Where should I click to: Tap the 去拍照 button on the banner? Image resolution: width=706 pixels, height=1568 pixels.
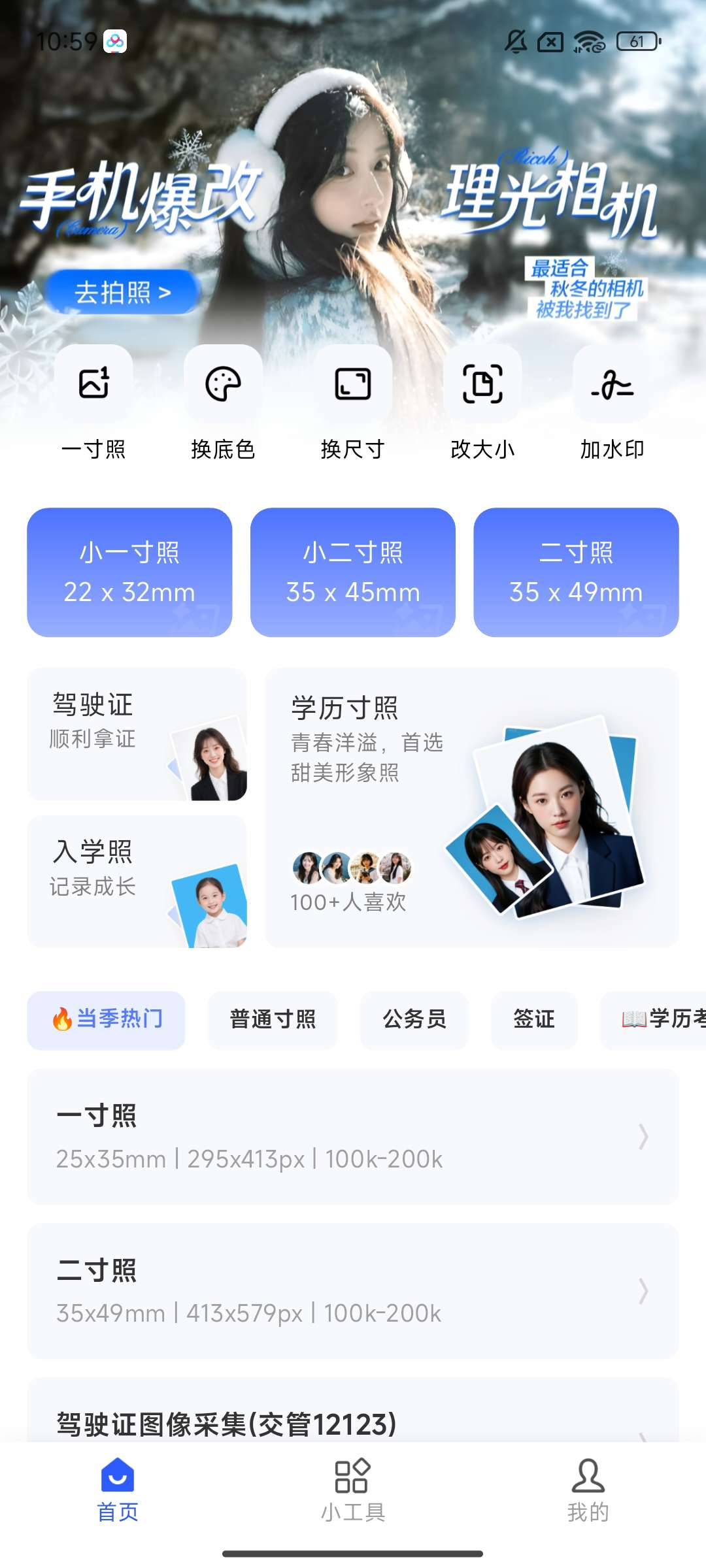(x=122, y=292)
